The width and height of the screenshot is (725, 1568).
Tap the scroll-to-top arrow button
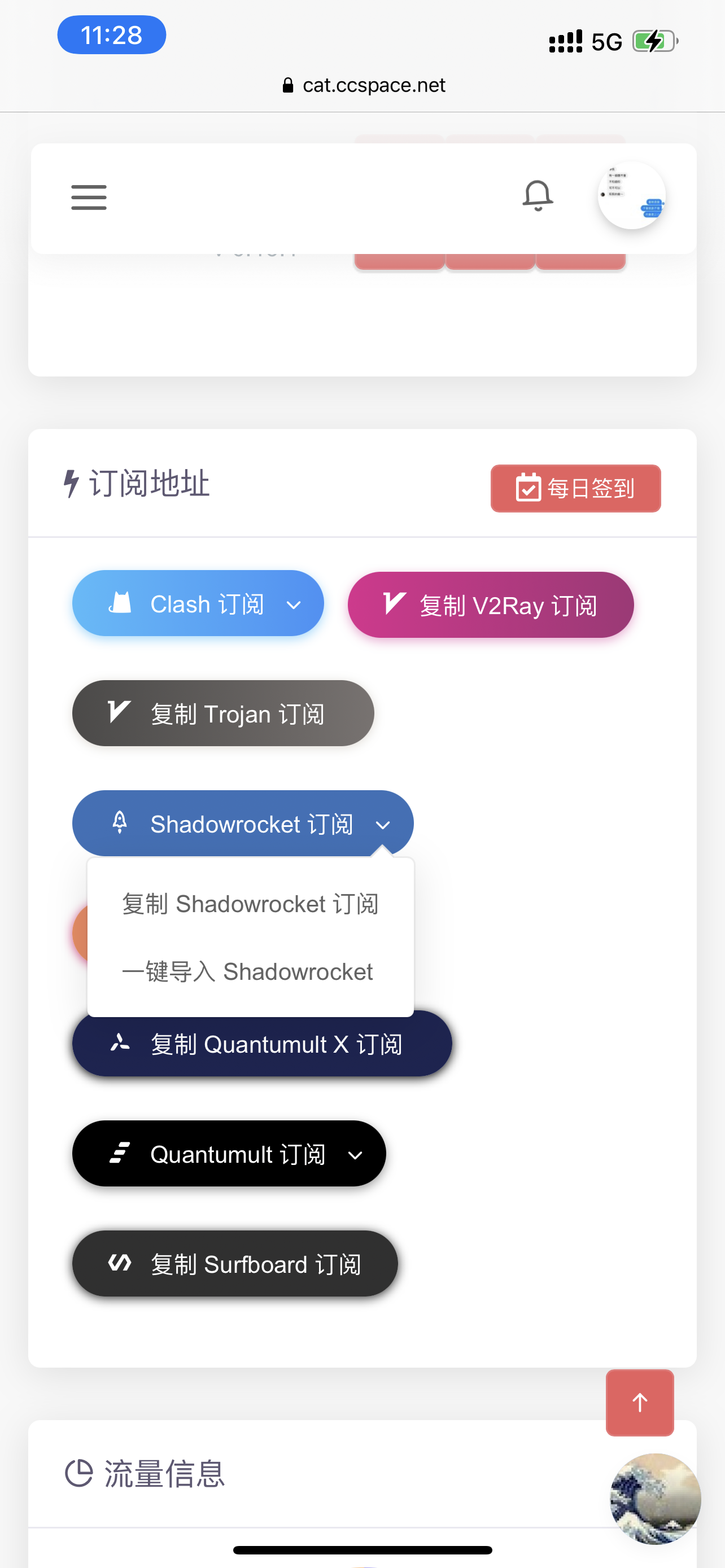(x=639, y=1403)
